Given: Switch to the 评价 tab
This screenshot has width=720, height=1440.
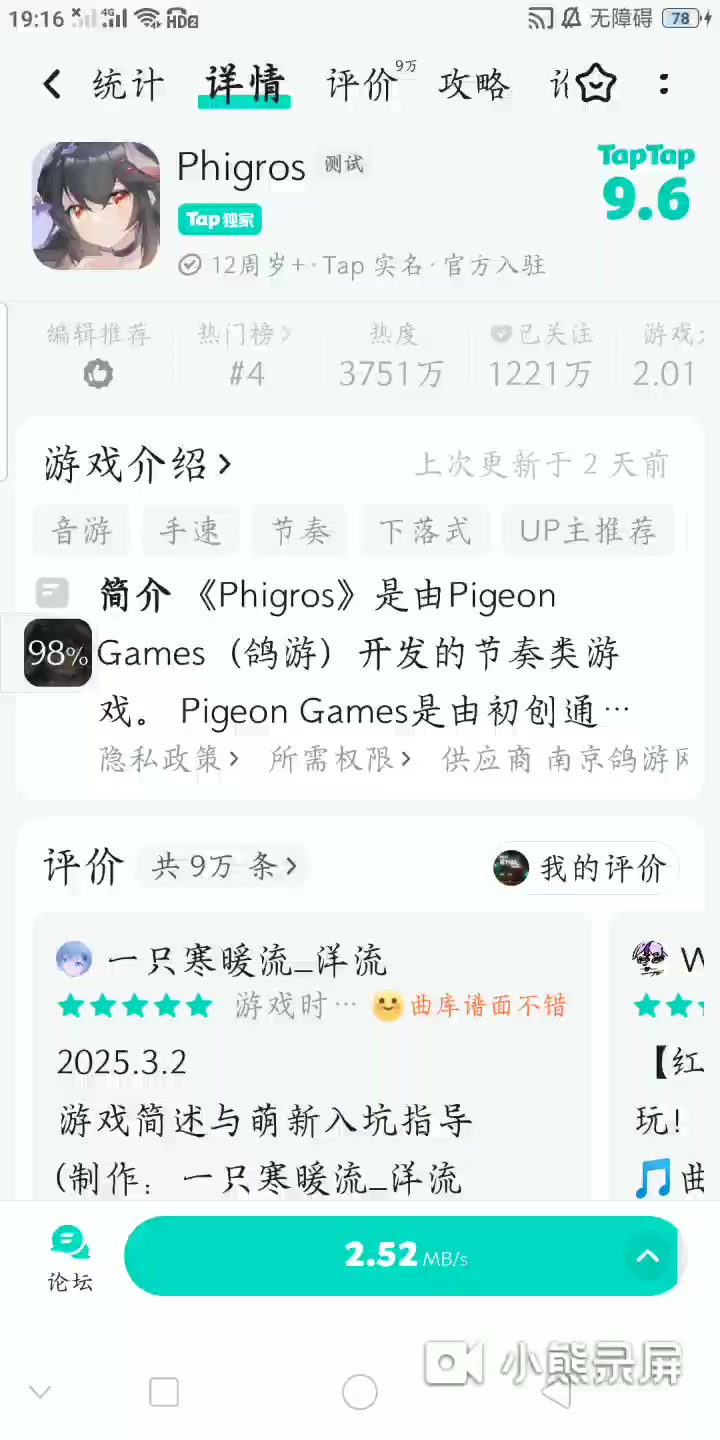Looking at the screenshot, I should pos(361,85).
